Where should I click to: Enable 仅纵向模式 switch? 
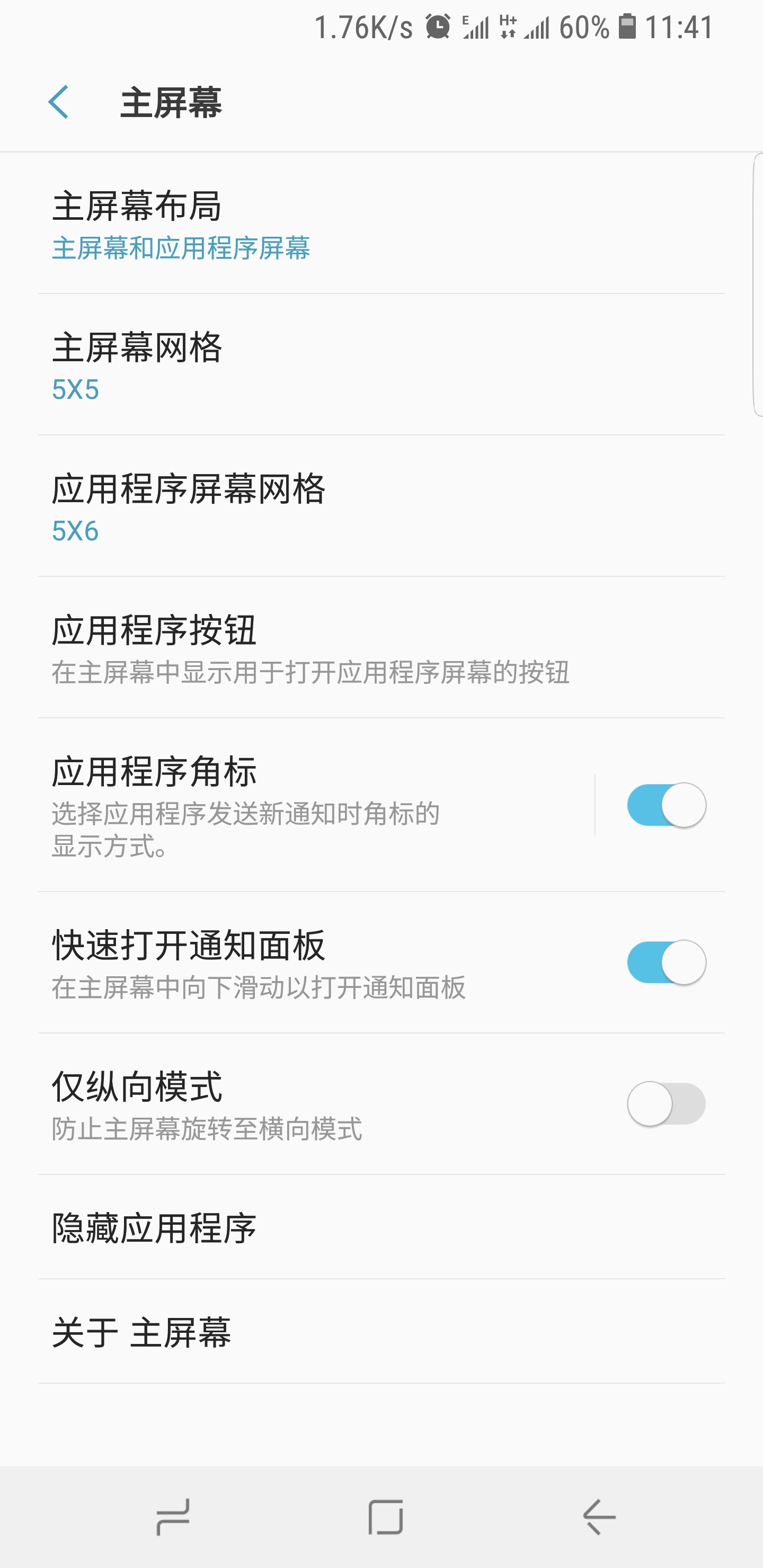tap(666, 1103)
